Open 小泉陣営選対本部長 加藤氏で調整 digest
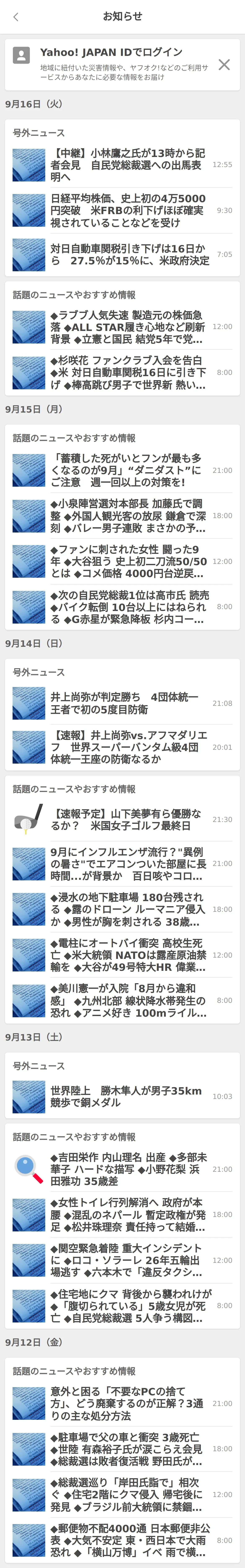Image resolution: width=245 pixels, height=1568 pixels. [x=128, y=516]
